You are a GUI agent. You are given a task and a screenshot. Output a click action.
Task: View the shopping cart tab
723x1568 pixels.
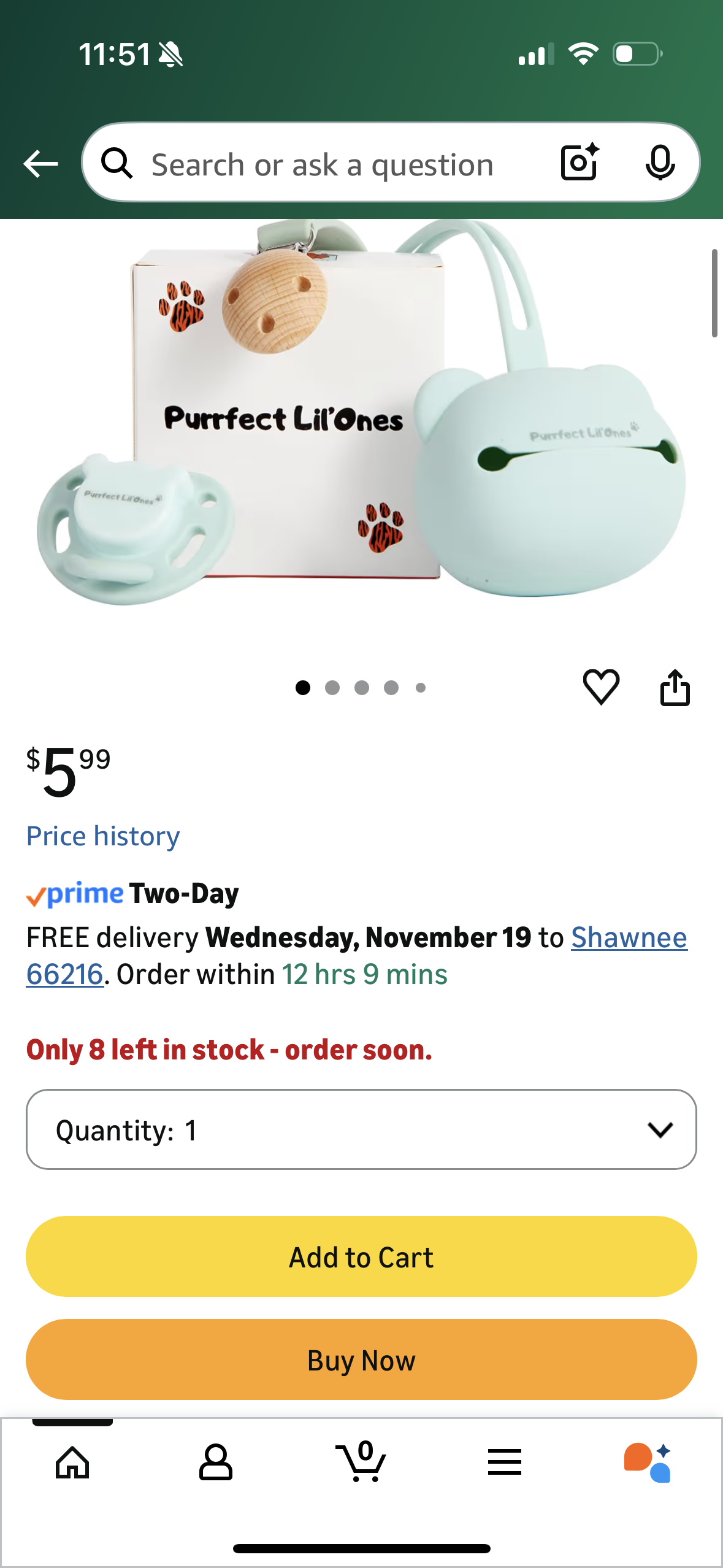point(361,1462)
